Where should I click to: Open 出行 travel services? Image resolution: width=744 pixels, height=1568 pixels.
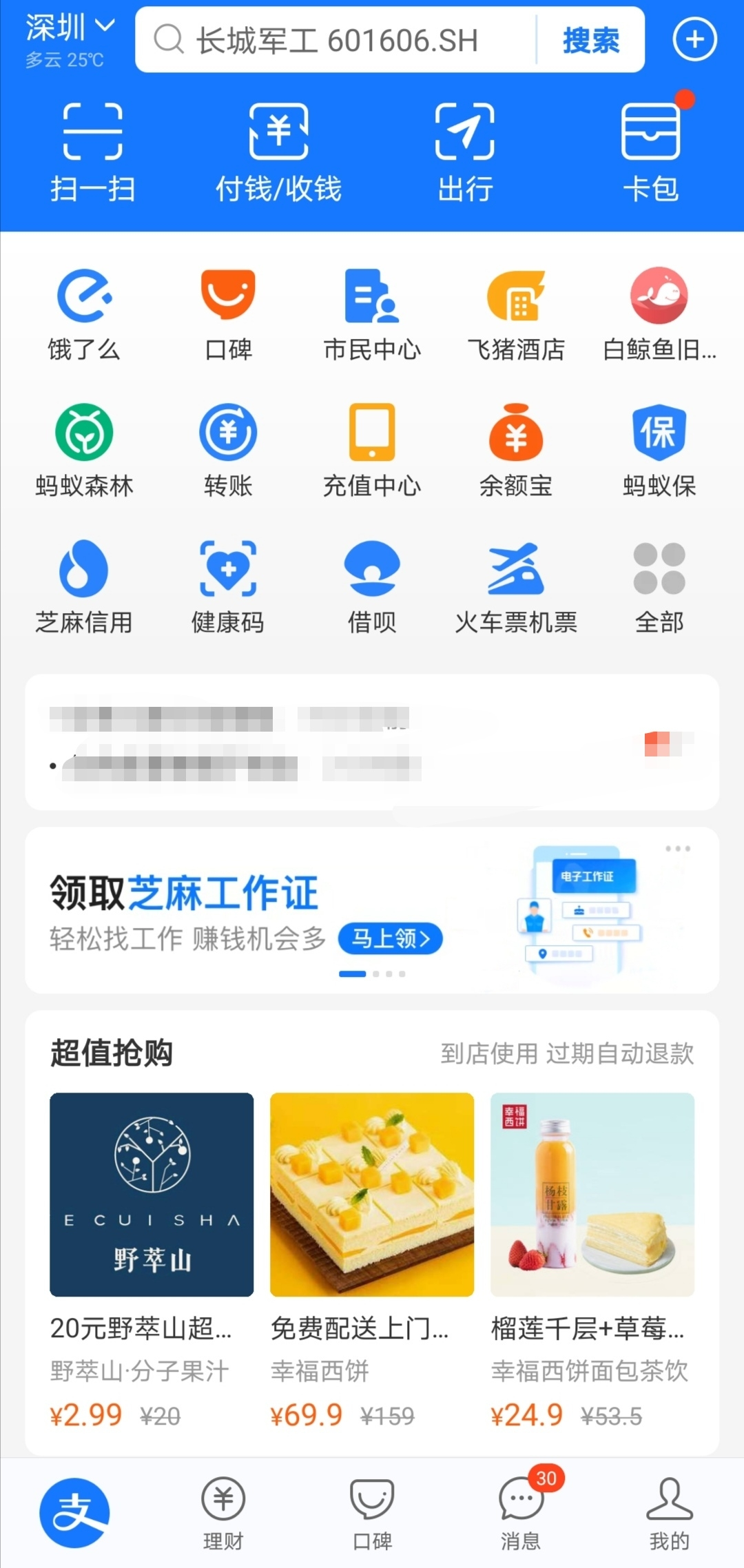coord(465,152)
